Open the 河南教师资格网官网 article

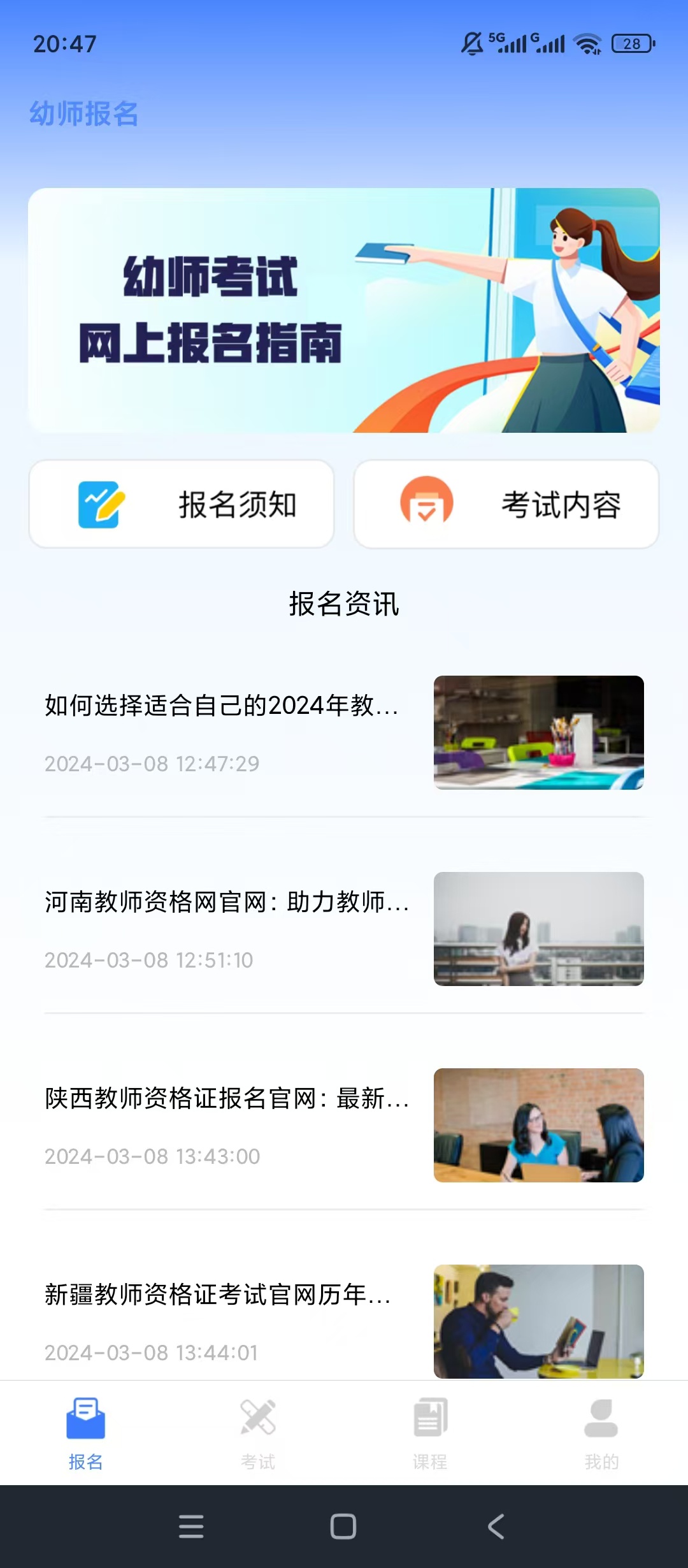[x=344, y=929]
